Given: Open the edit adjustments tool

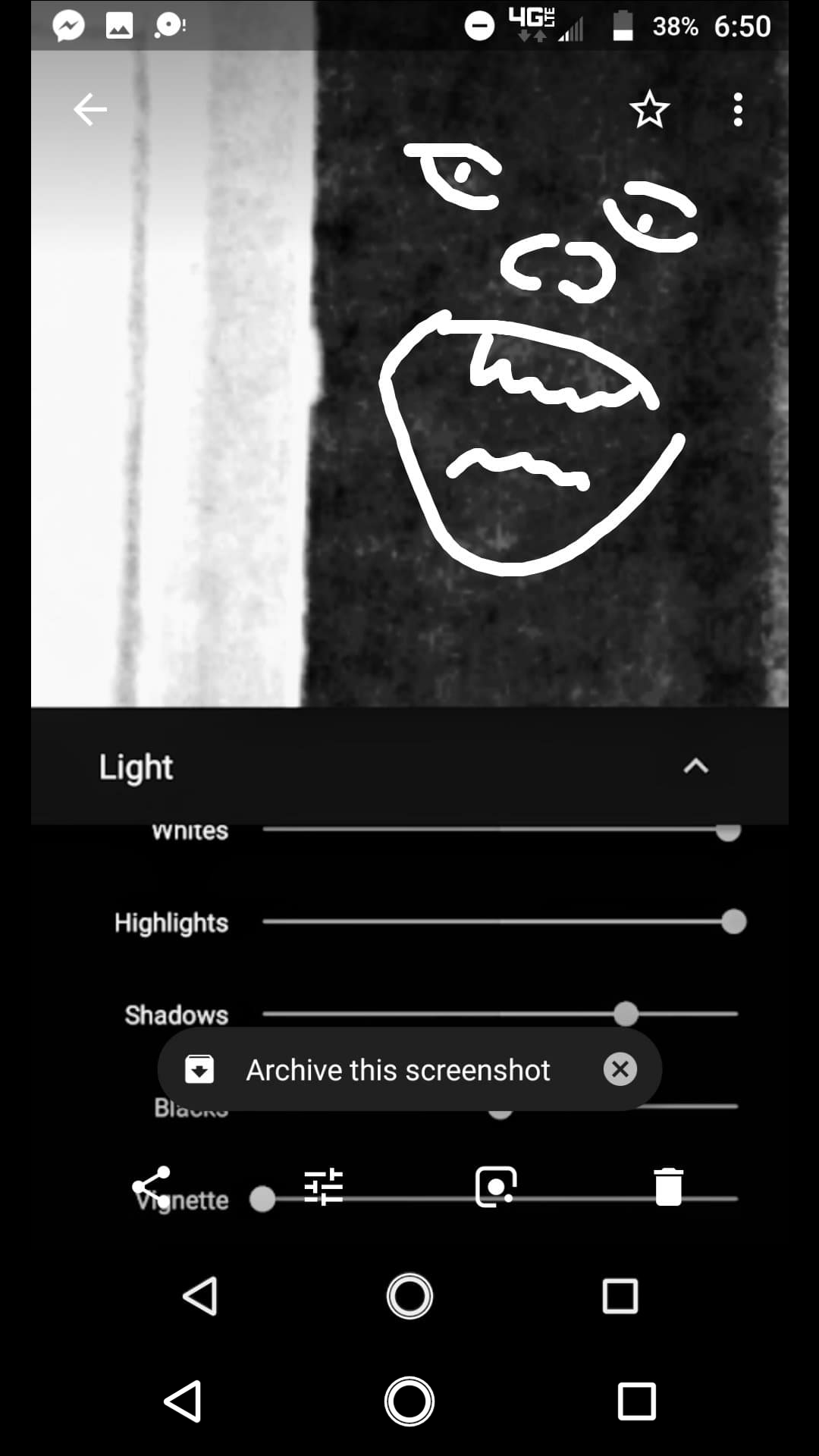Looking at the screenshot, I should (324, 1187).
